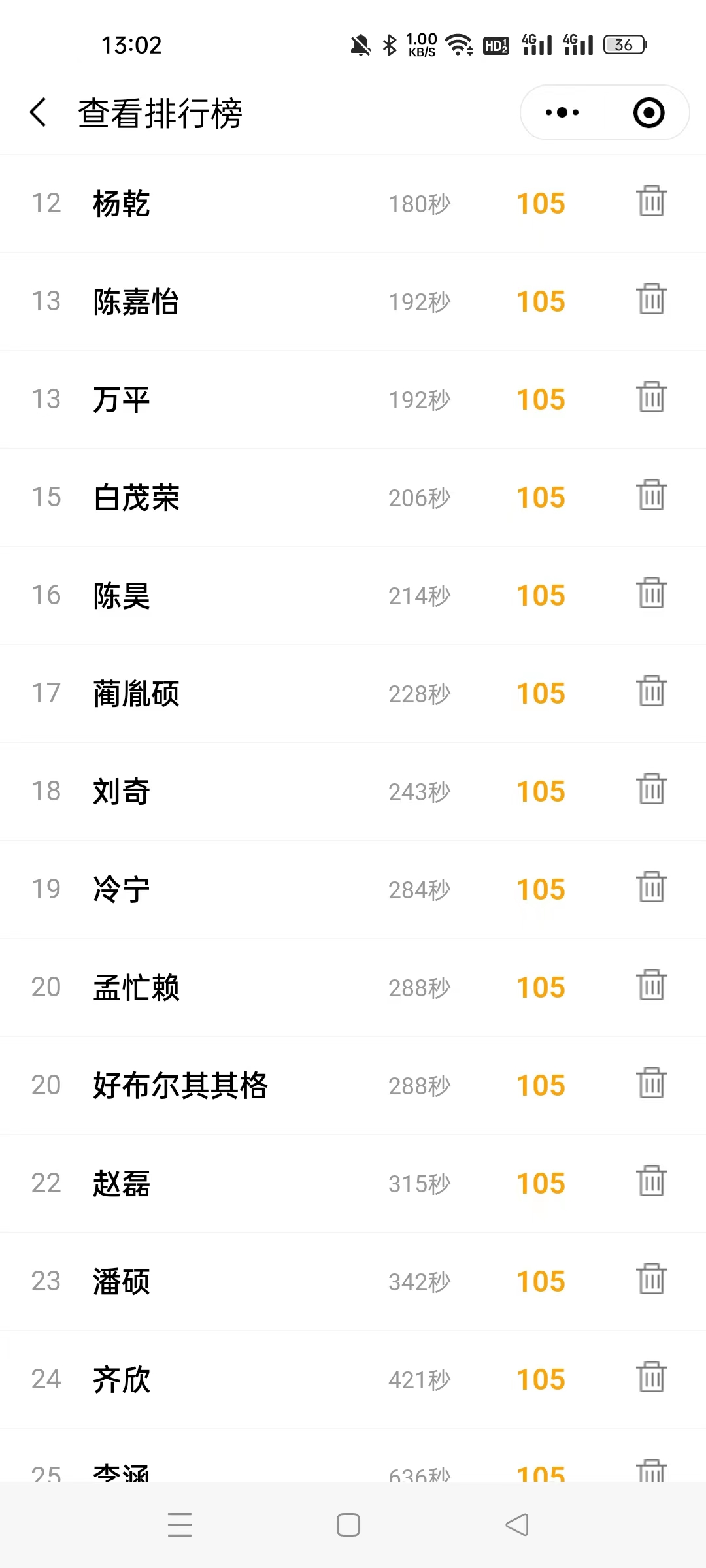The image size is (706, 1568).
Task: Tap the trash icon next to 潘硕
Action: pos(652,1279)
